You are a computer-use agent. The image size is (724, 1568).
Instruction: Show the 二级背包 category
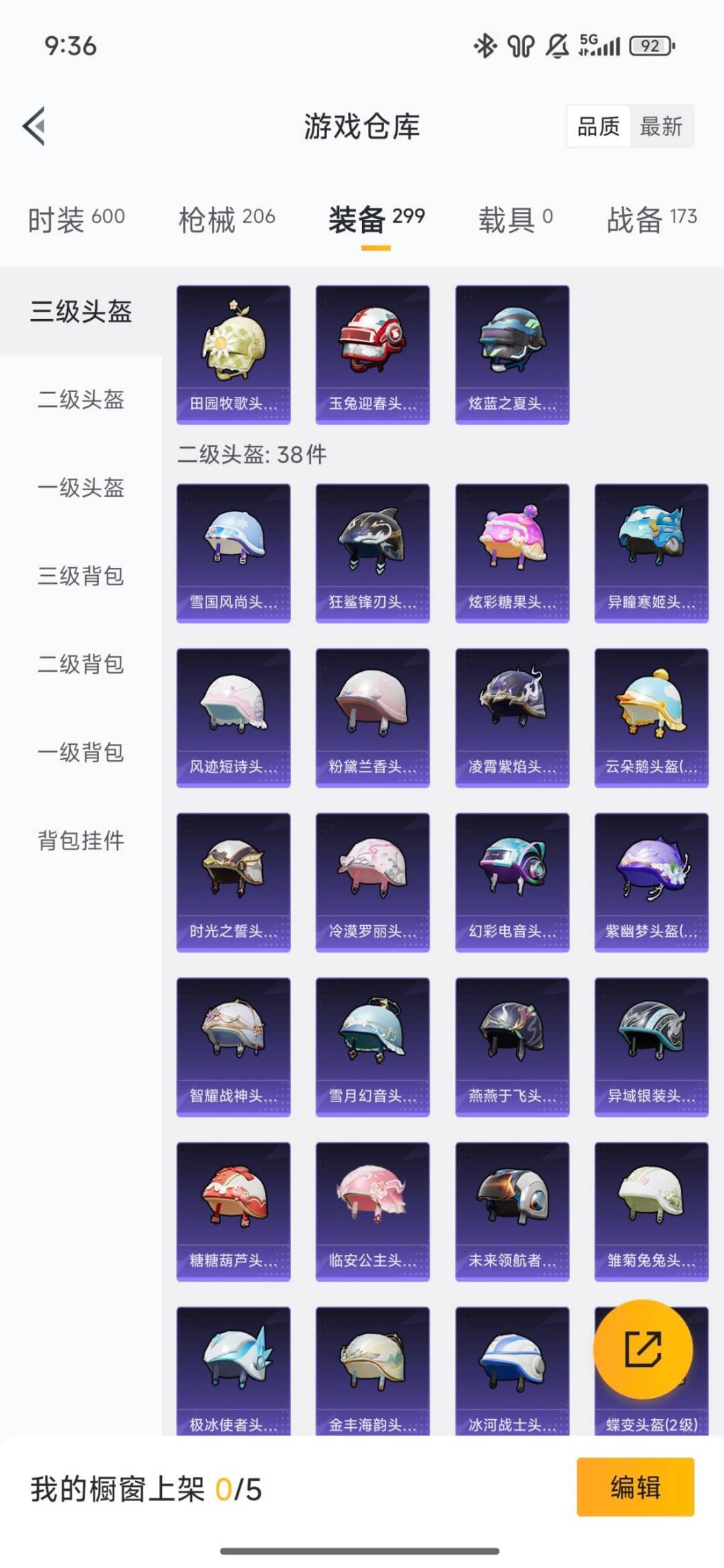pyautogui.click(x=80, y=664)
